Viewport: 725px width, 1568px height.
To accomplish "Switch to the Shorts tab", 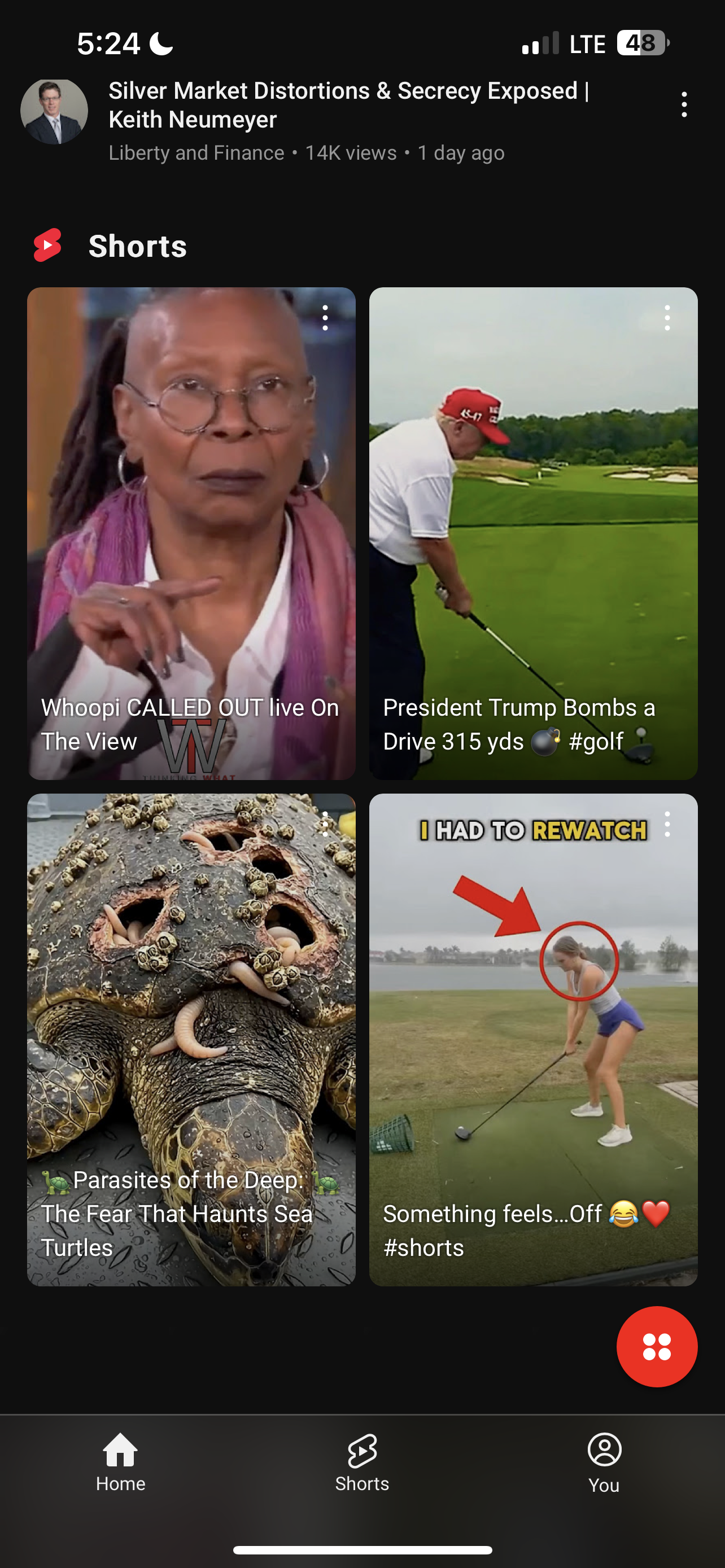I will [x=362, y=1462].
